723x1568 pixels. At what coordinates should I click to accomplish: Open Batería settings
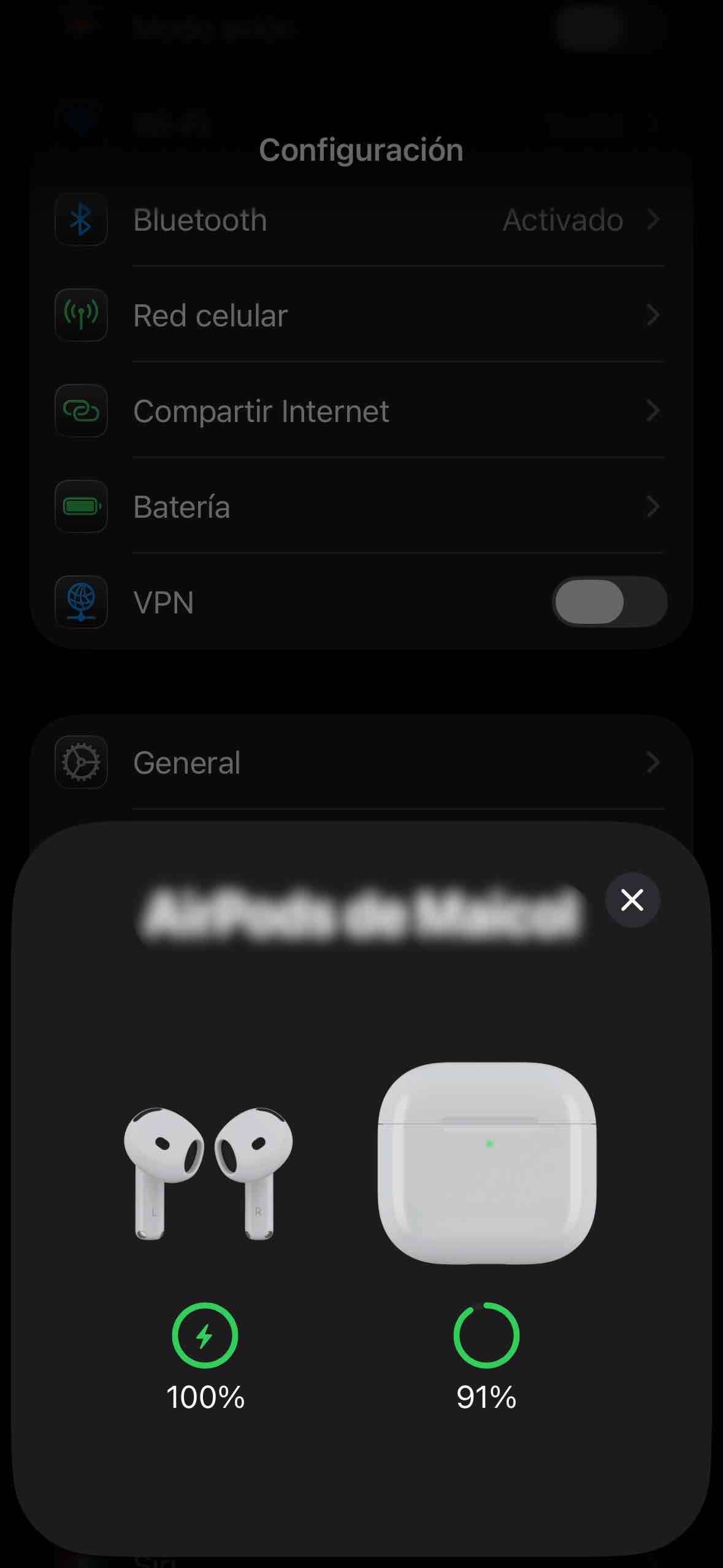[361, 507]
